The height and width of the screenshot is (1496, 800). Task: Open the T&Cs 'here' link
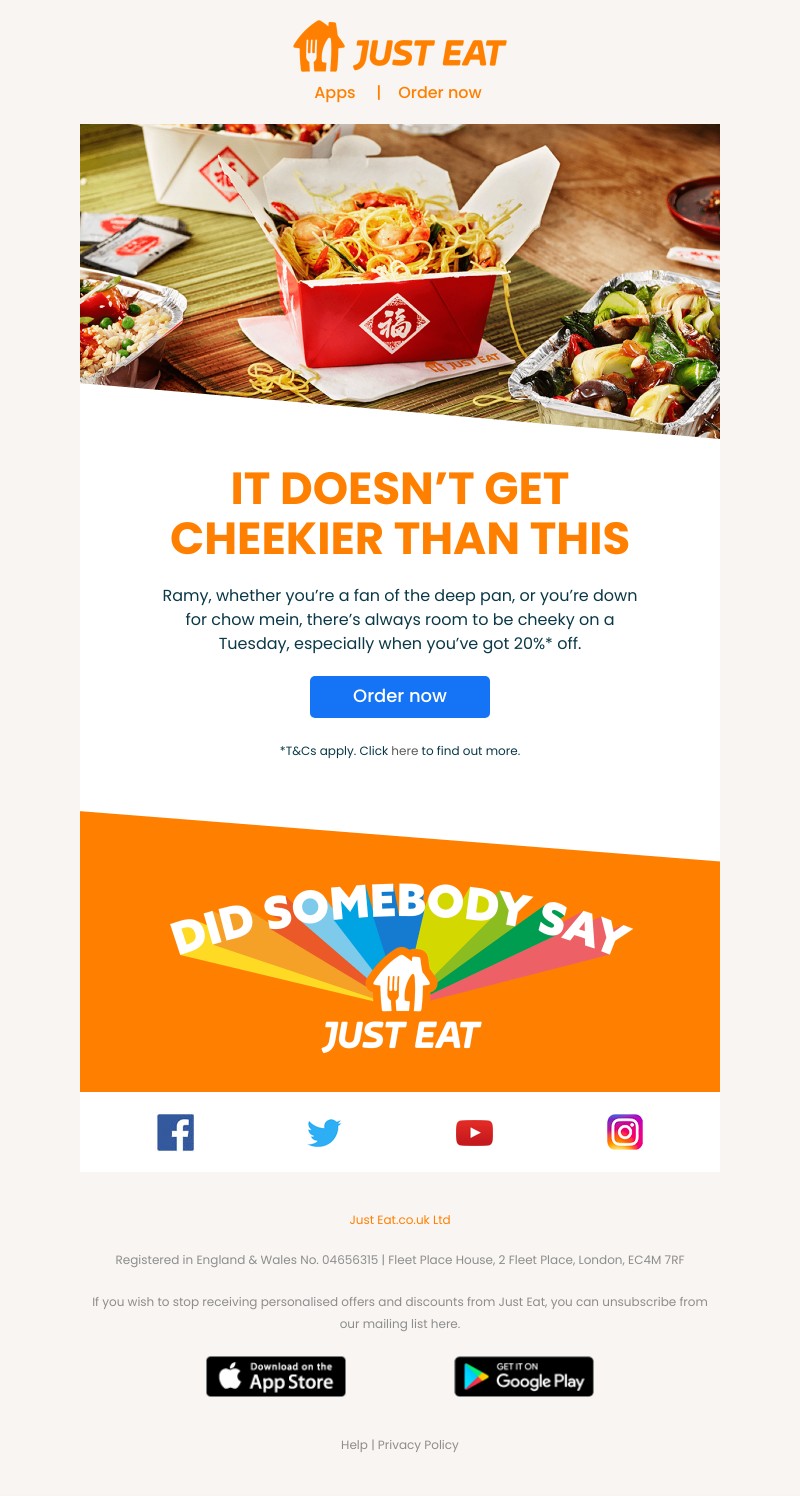pyautogui.click(x=404, y=751)
